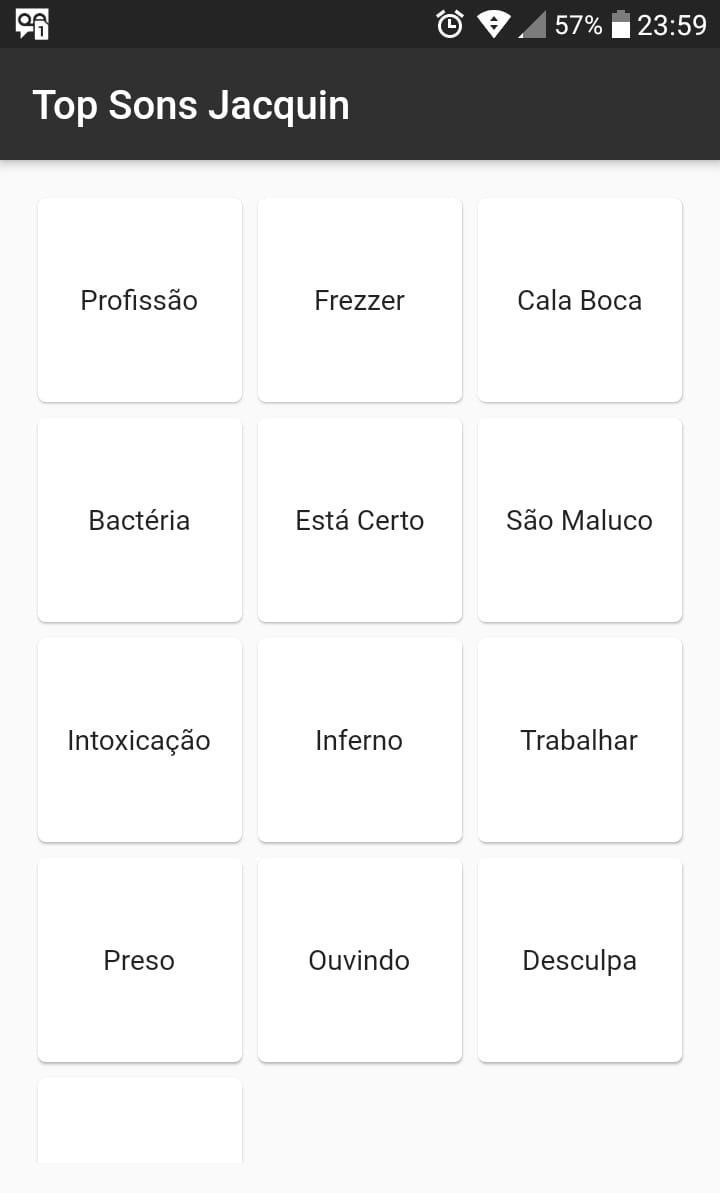Play the "Bactéria" sound
720x1193 pixels.
[x=139, y=520]
